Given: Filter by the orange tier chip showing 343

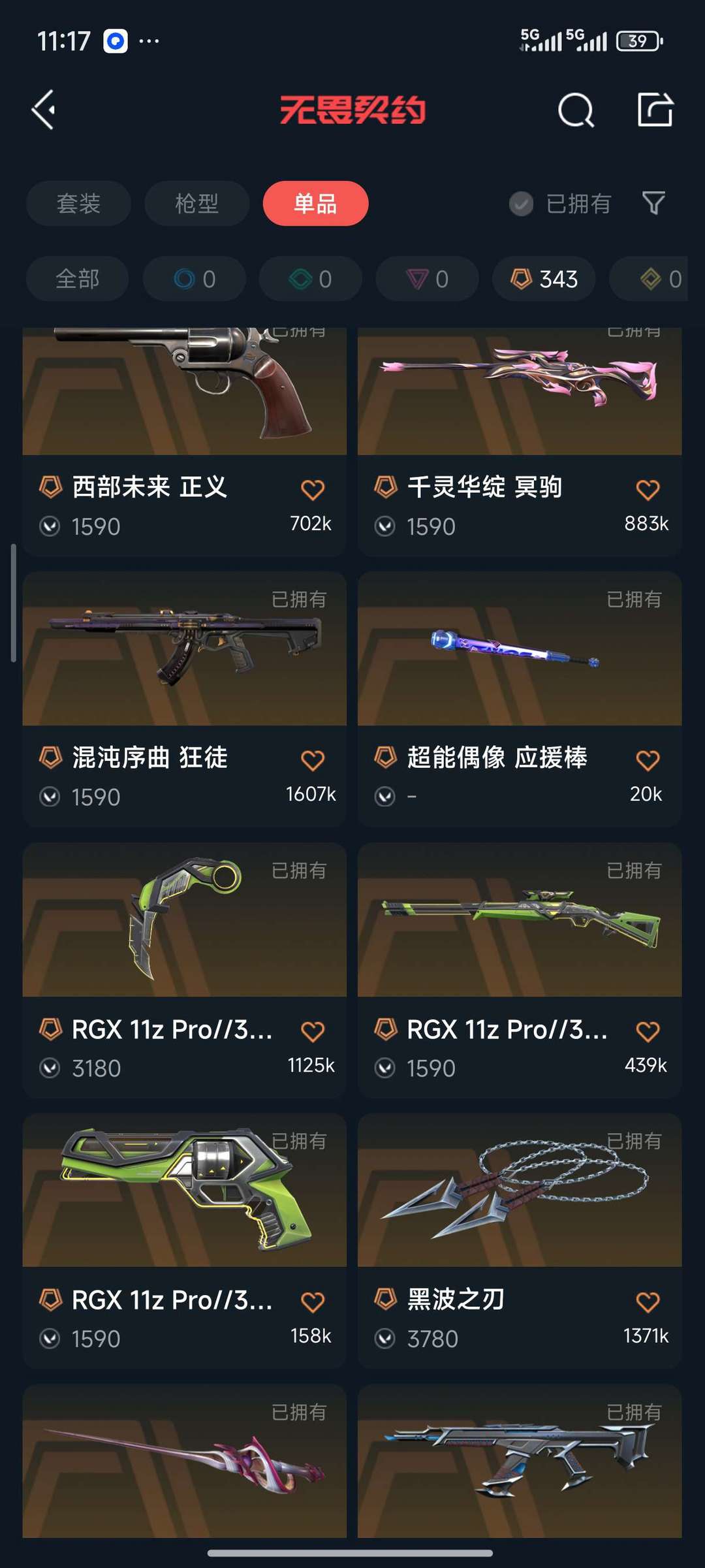Looking at the screenshot, I should pyautogui.click(x=544, y=279).
